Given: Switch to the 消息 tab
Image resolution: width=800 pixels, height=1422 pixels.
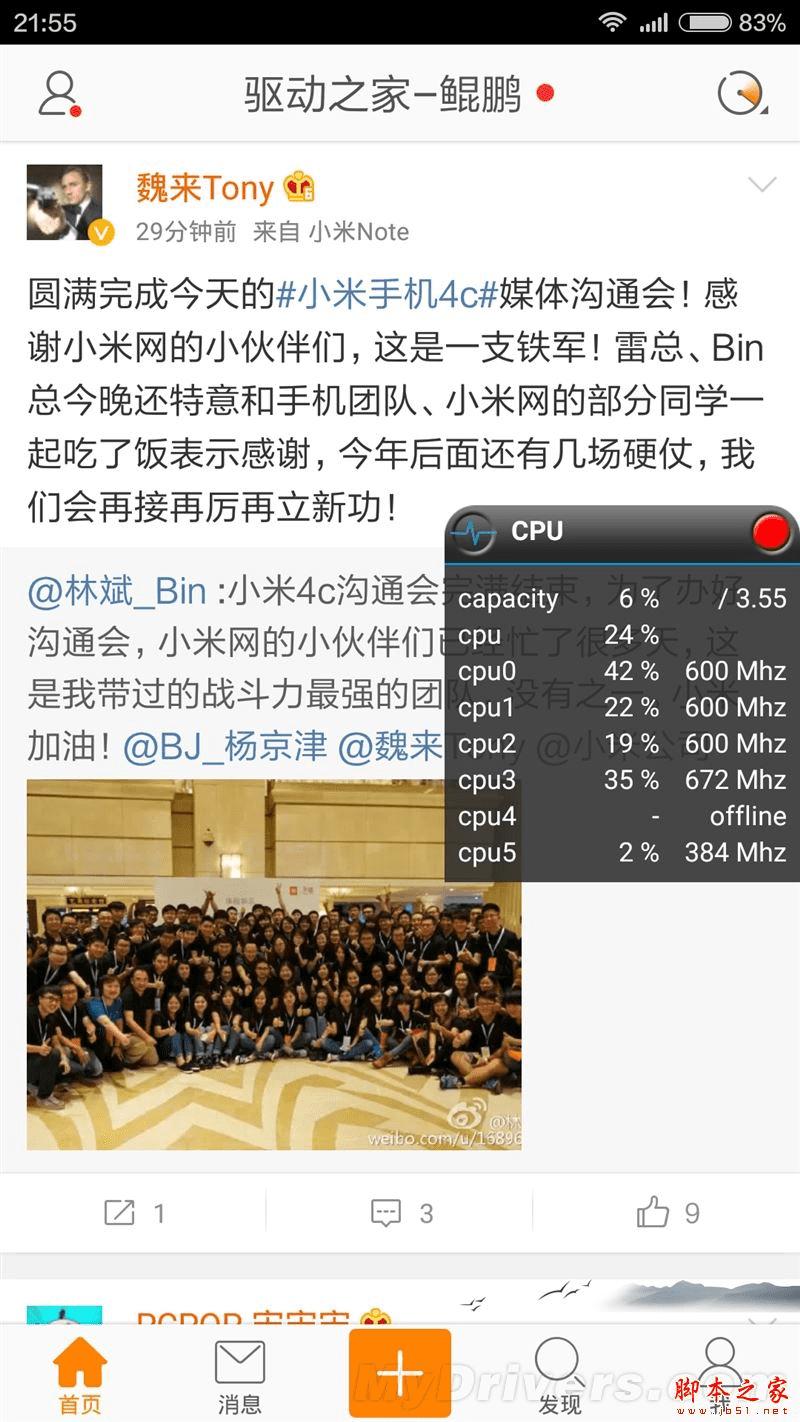Looking at the screenshot, I should tap(239, 1375).
